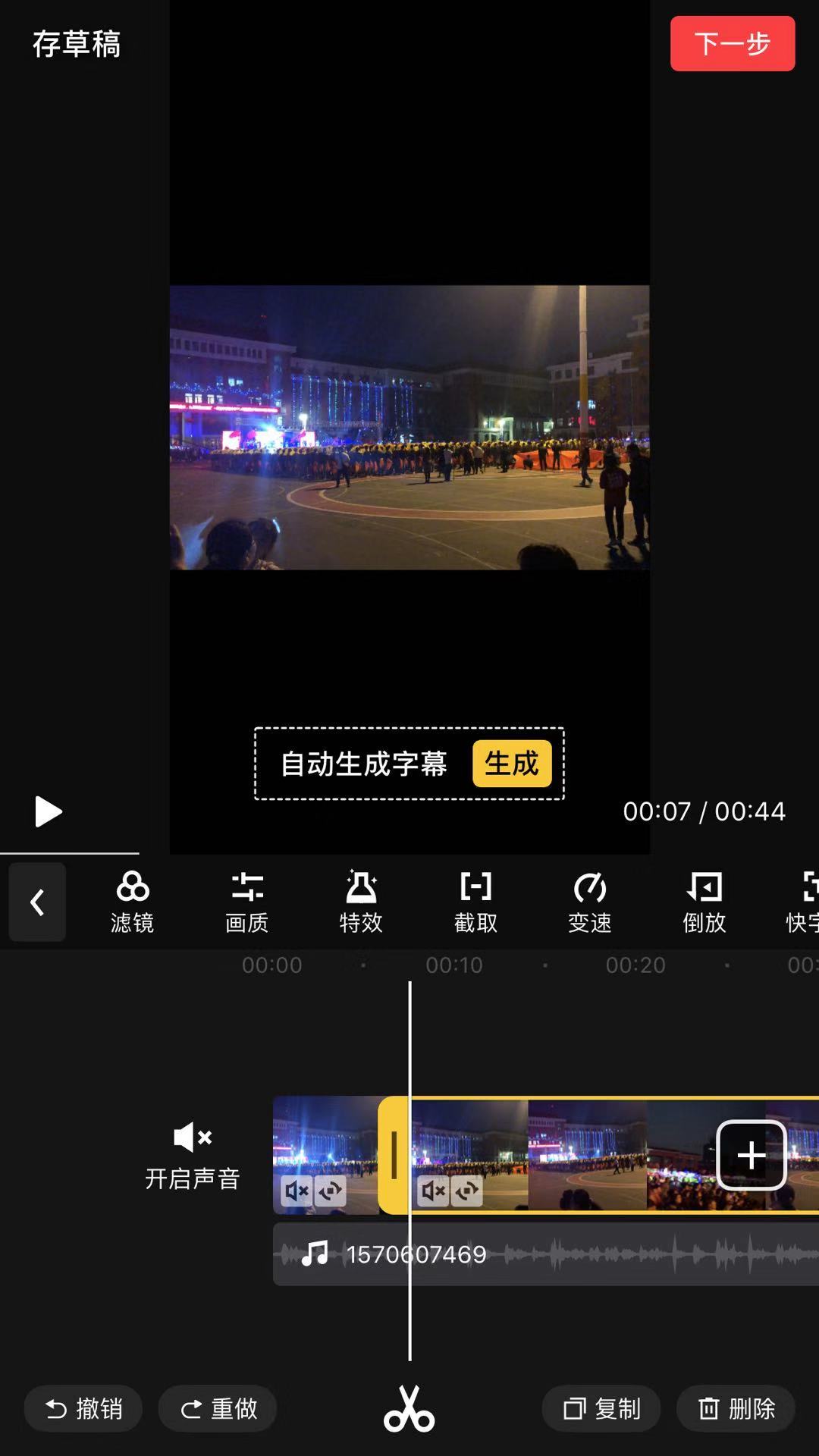Screen dimensions: 819x1456
Task: Open the 画质 quality adjustments
Action: tap(247, 902)
